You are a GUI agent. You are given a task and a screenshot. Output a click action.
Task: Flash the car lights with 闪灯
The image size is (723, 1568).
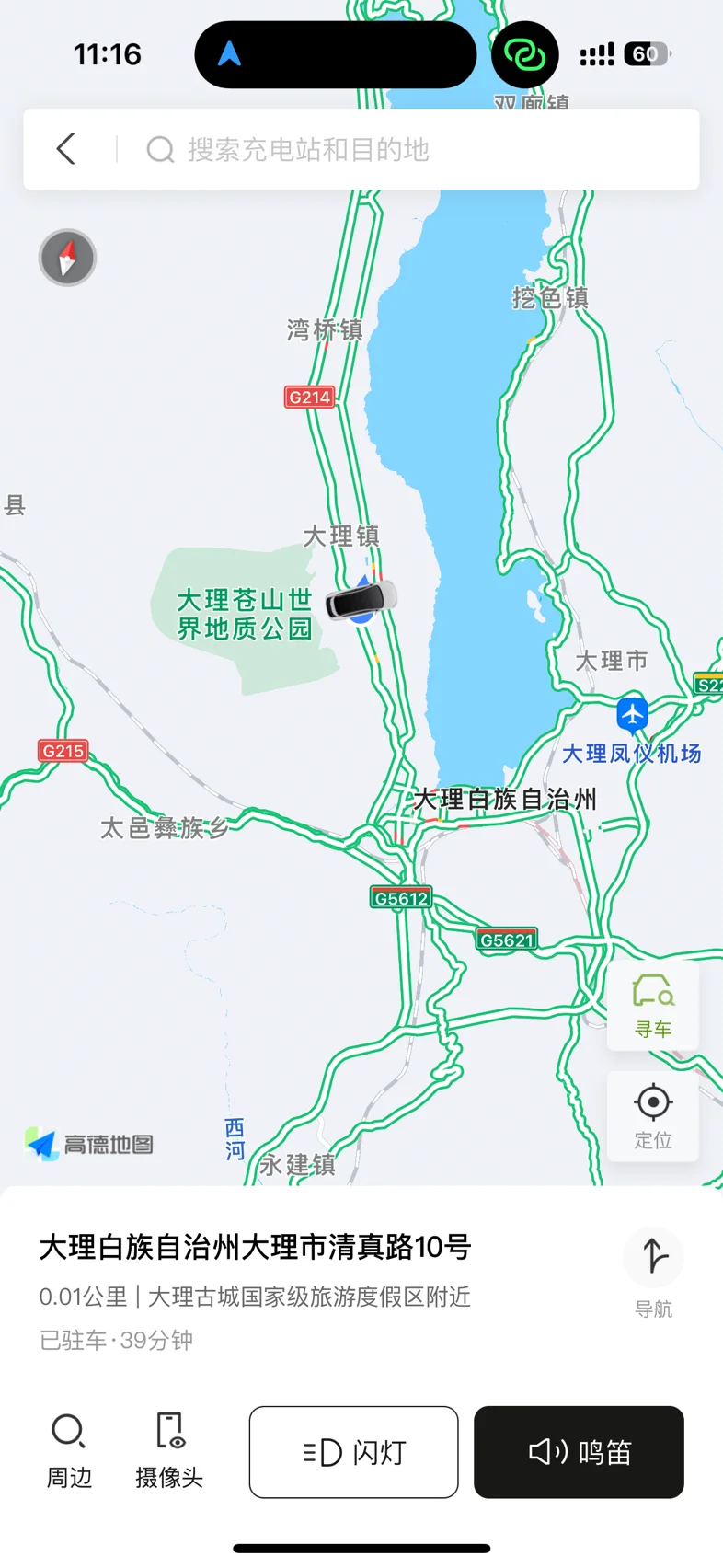354,1452
